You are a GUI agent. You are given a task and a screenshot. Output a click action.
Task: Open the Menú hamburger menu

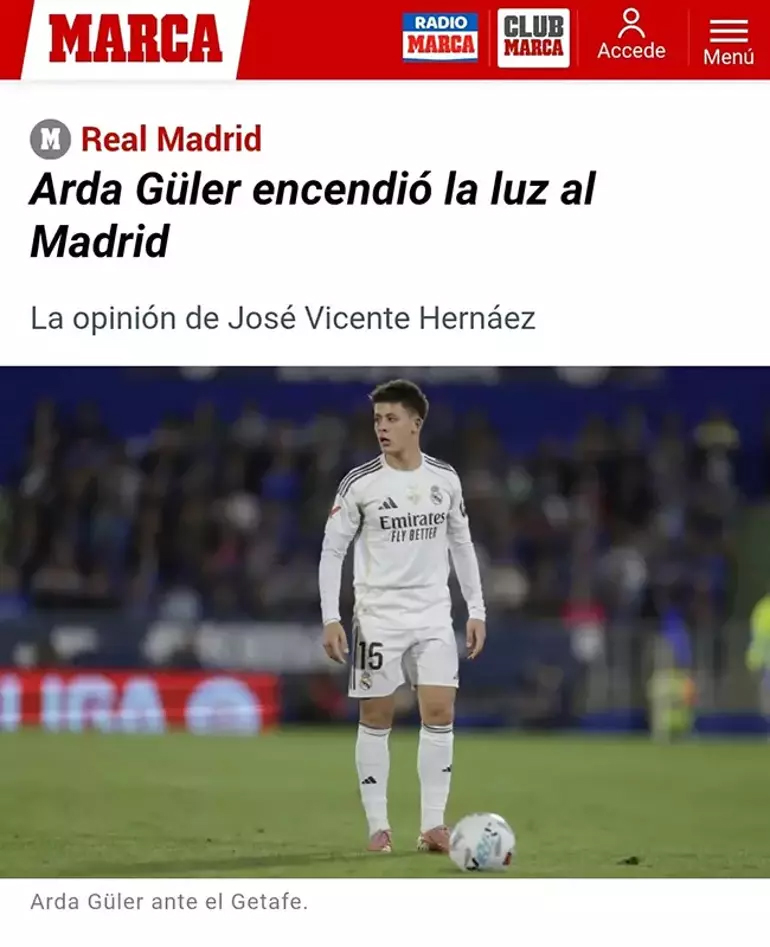(x=728, y=40)
